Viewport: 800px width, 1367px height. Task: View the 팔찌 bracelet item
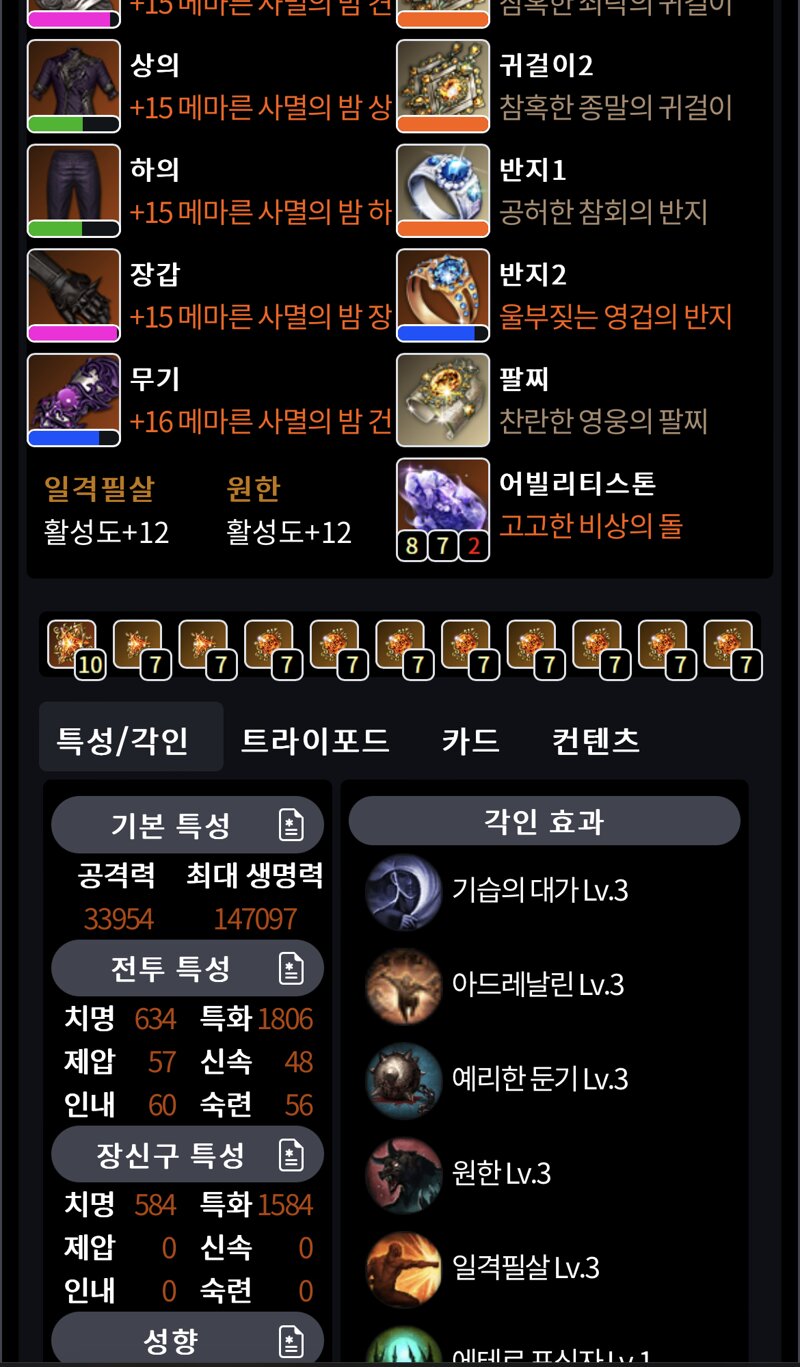[x=443, y=399]
